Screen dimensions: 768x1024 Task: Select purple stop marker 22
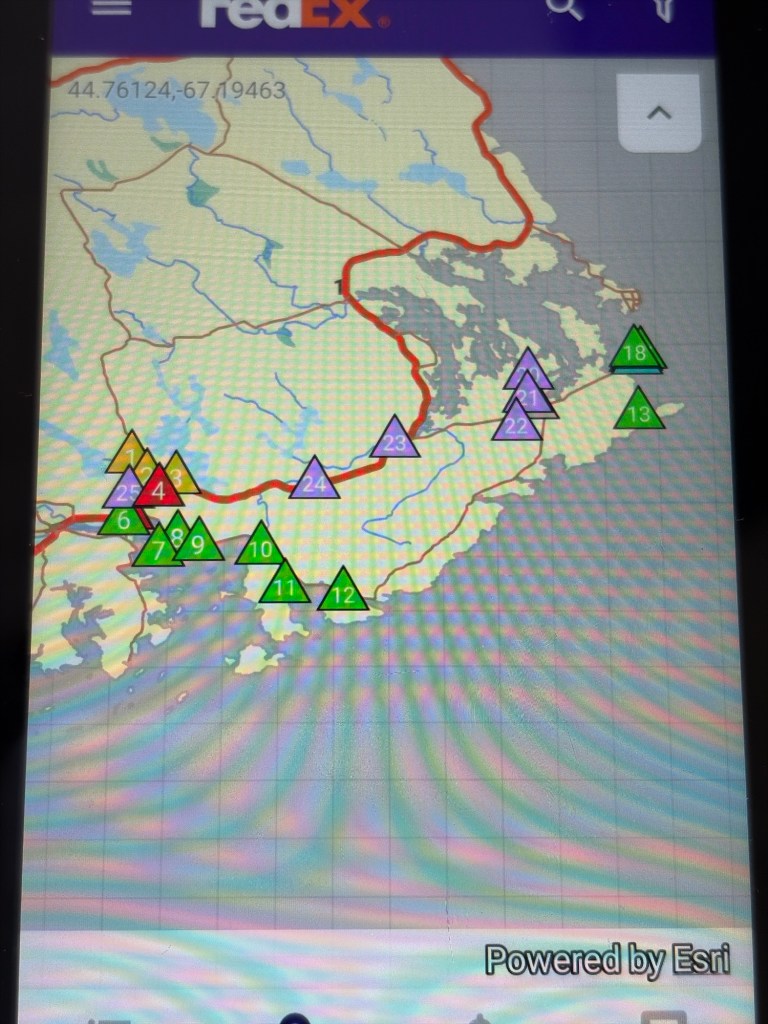pyautogui.click(x=517, y=425)
